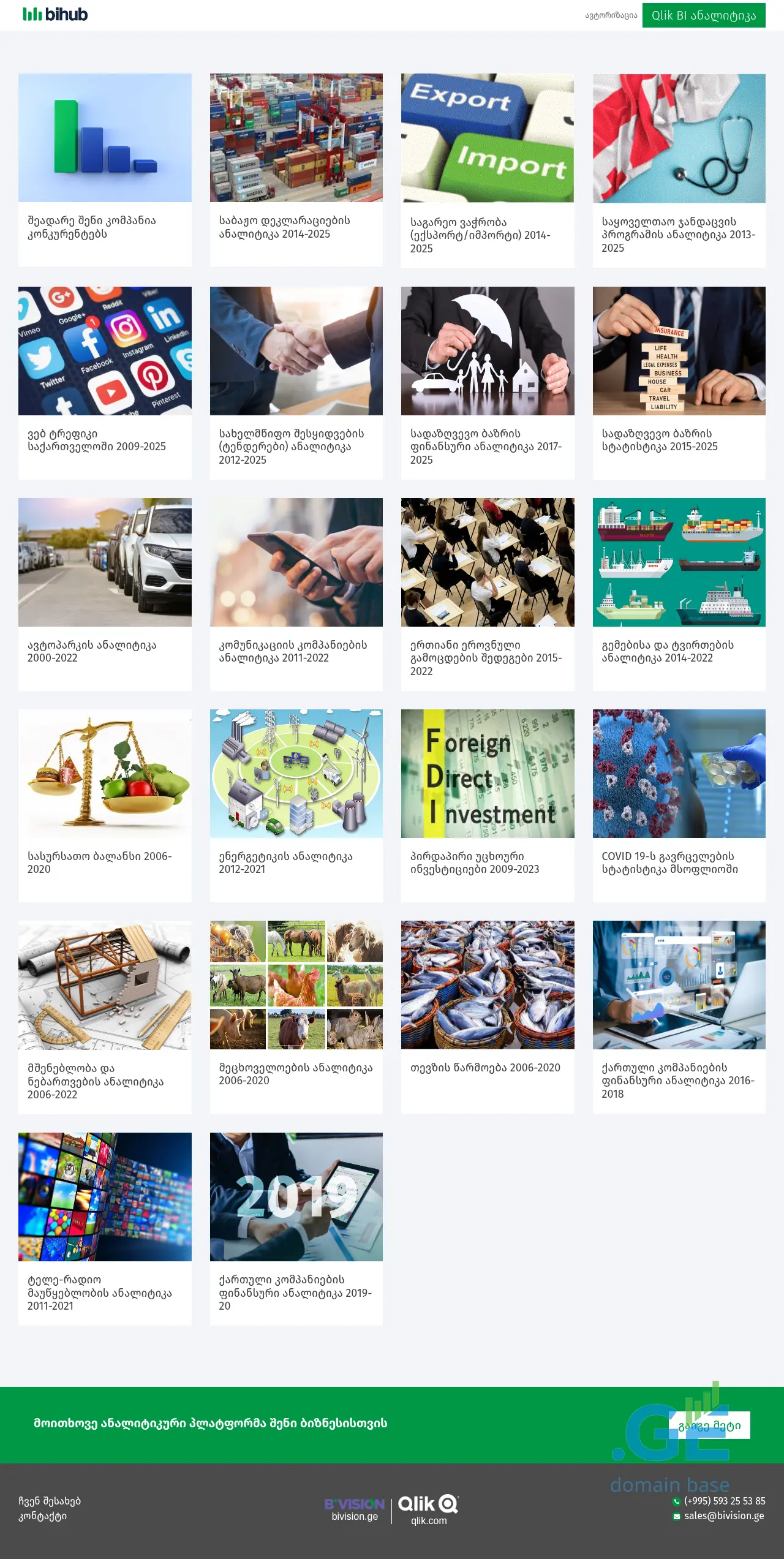This screenshot has height=1559, width=784.
Task: Tap the გაიგე მეტი button
Action: coord(709,1425)
